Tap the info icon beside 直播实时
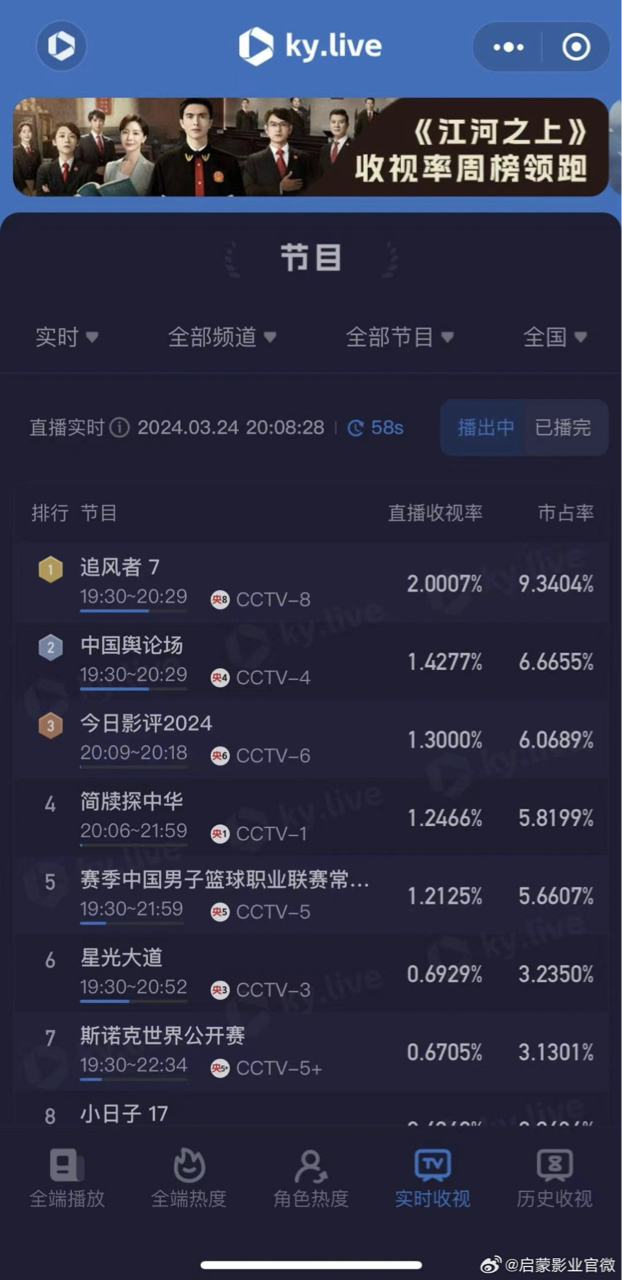Image resolution: width=622 pixels, height=1280 pixels. pyautogui.click(x=120, y=428)
